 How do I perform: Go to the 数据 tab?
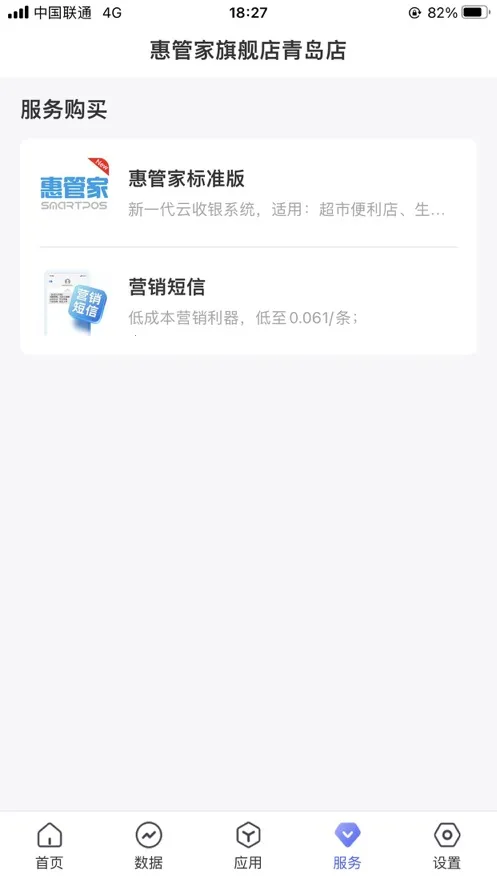[x=149, y=846]
